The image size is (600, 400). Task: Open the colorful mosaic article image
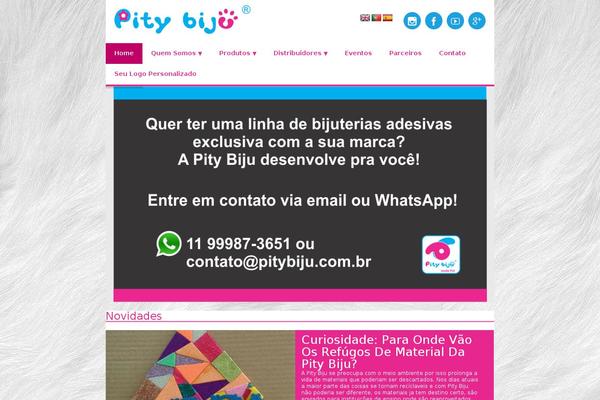(x=200, y=365)
